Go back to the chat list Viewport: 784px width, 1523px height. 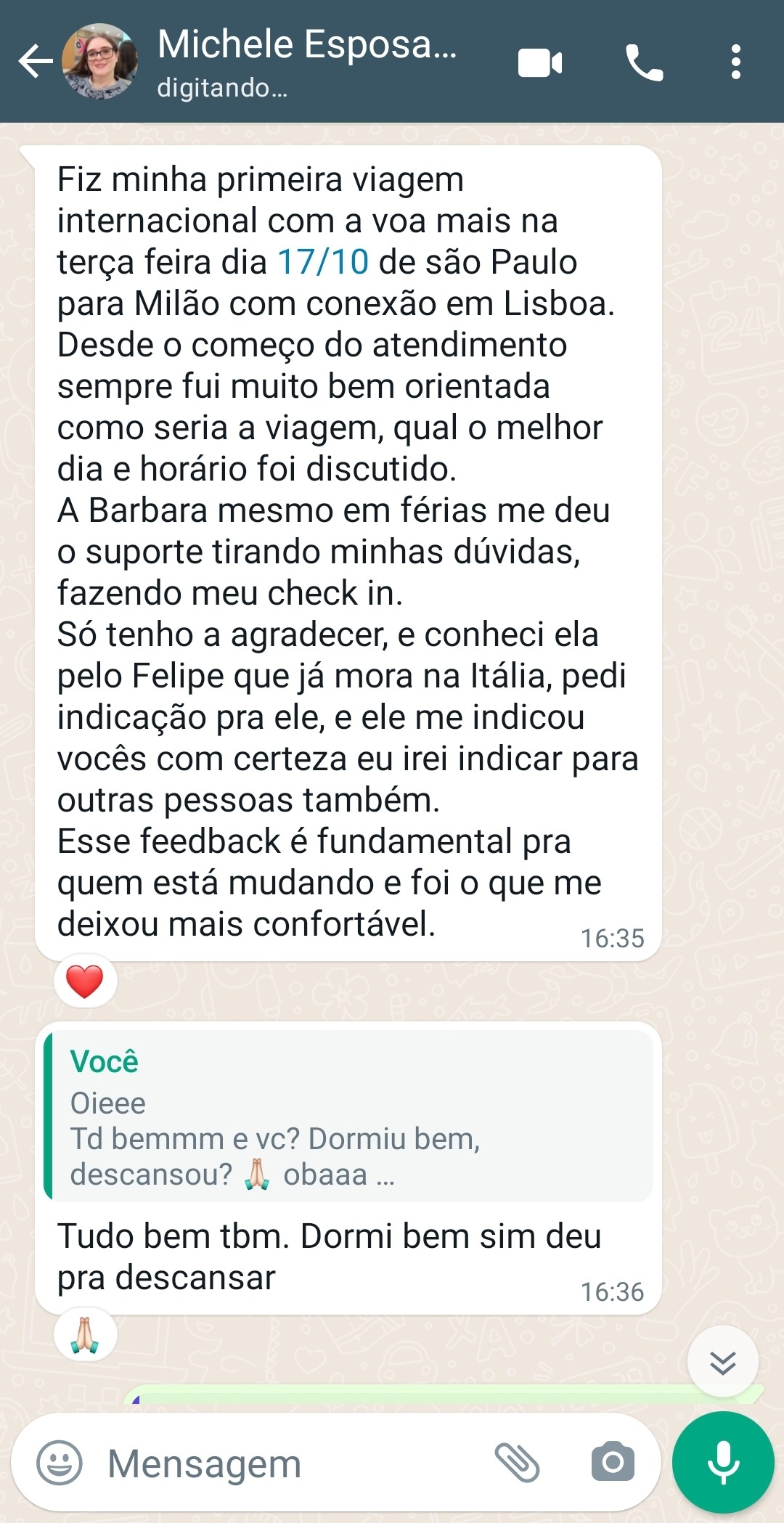(35, 61)
